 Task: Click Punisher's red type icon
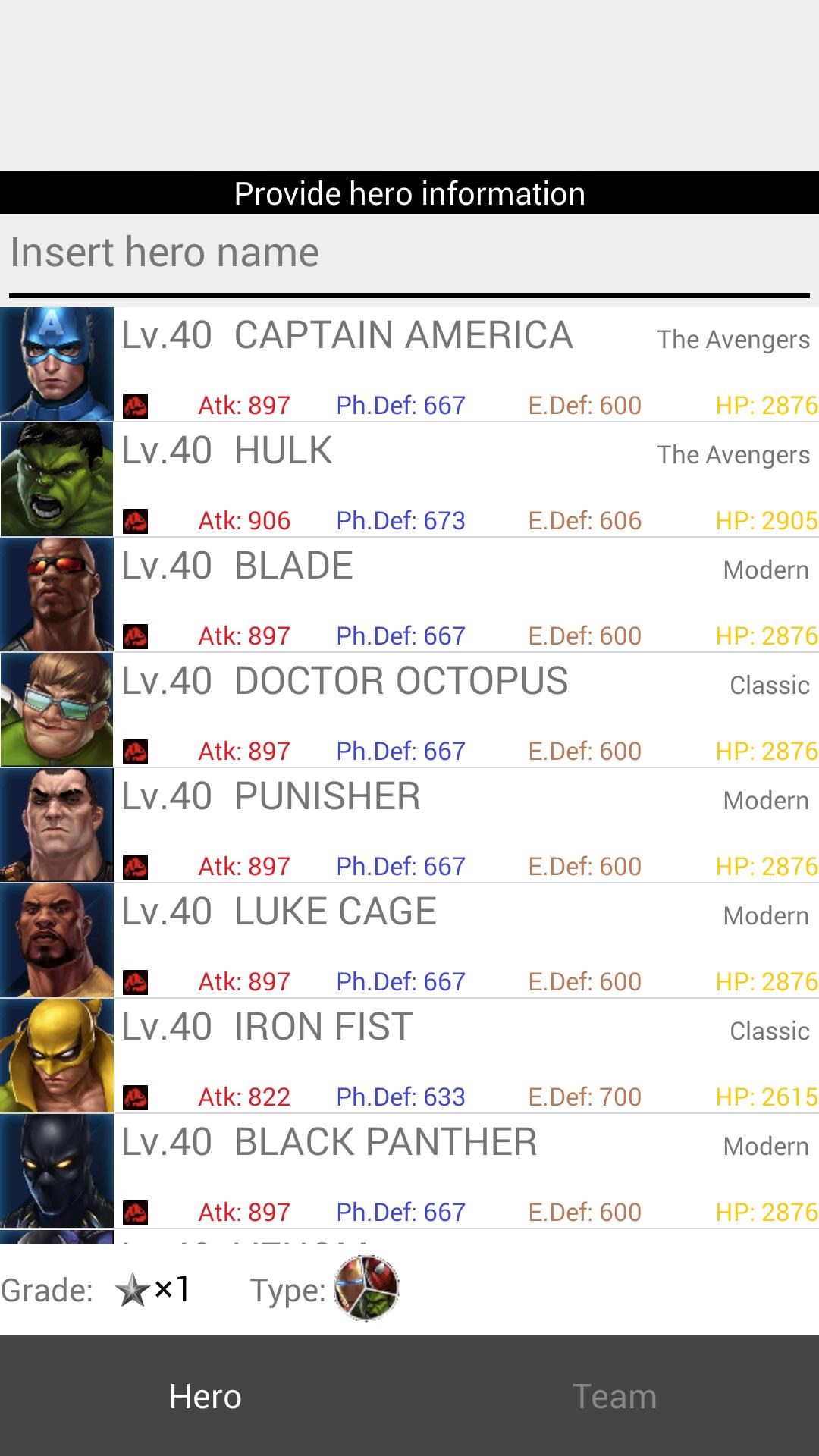pos(135,866)
